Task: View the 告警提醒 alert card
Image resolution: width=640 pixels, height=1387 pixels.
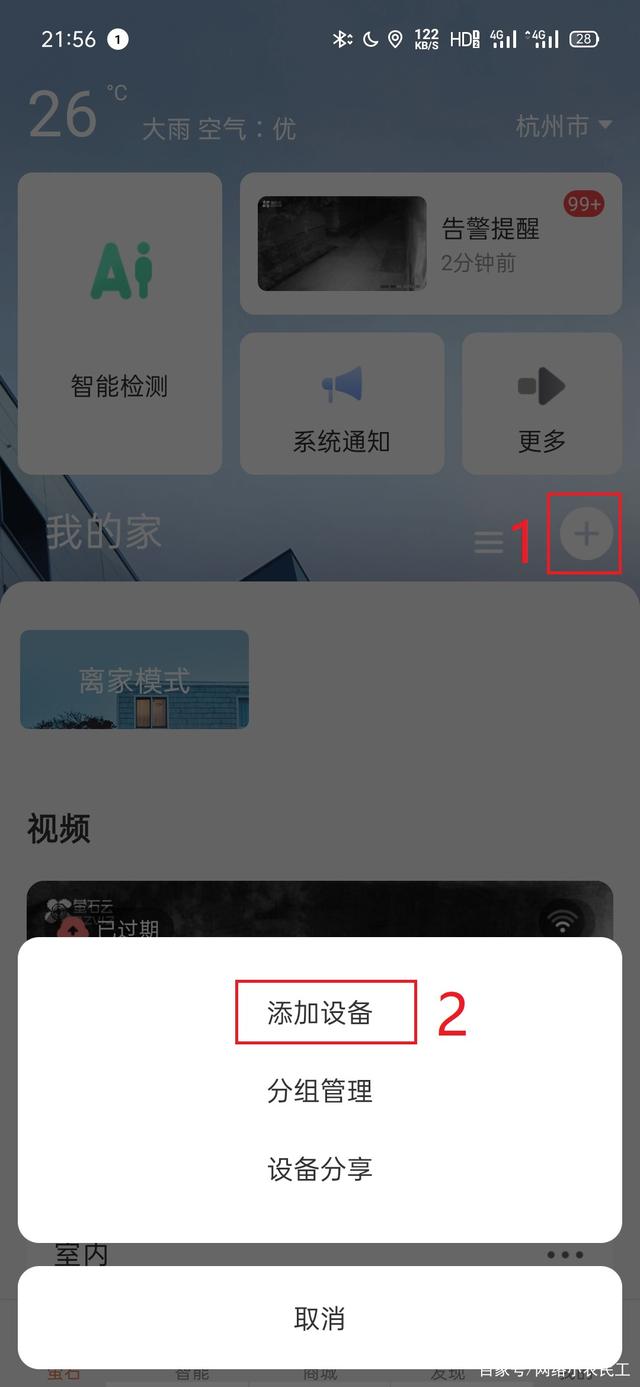Action: click(431, 243)
